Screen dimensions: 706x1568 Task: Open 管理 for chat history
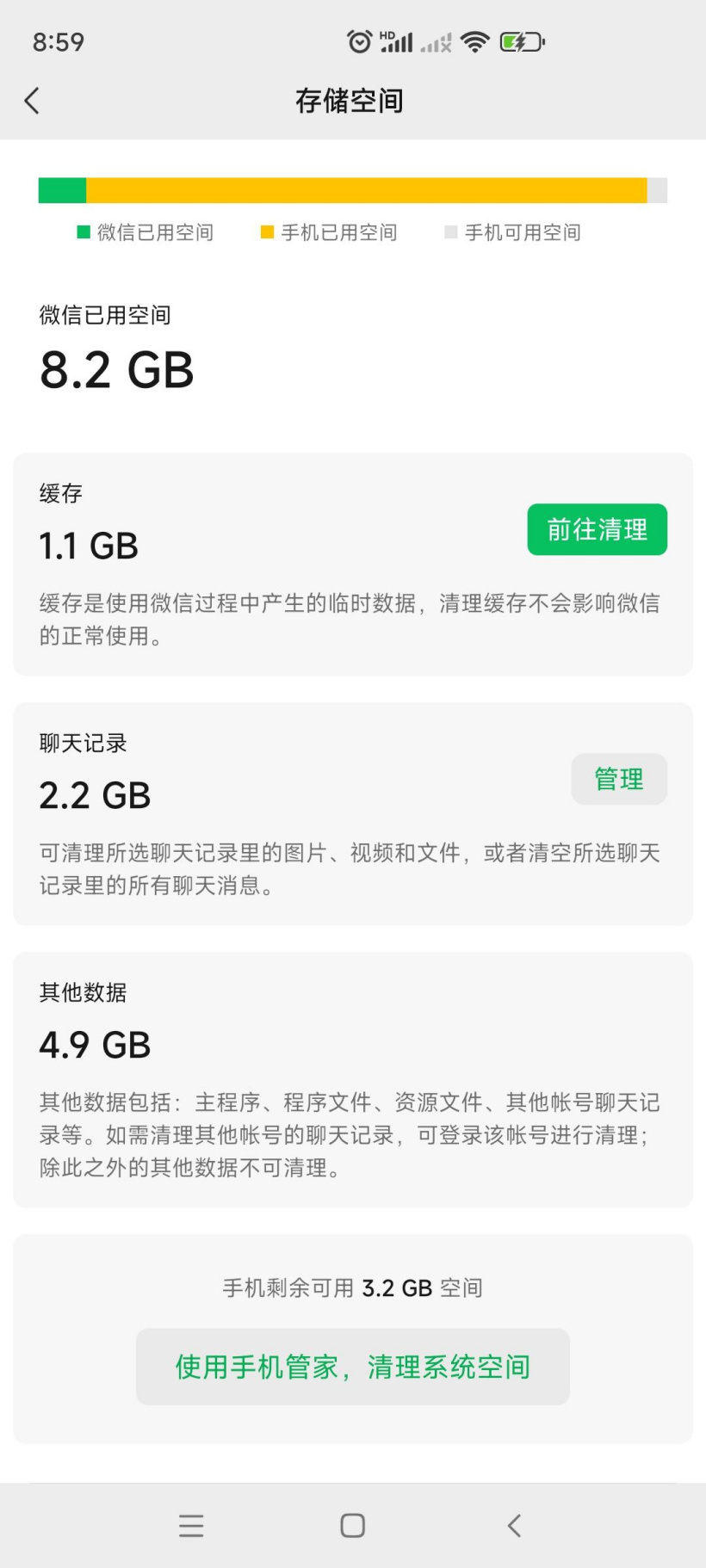pos(618,779)
